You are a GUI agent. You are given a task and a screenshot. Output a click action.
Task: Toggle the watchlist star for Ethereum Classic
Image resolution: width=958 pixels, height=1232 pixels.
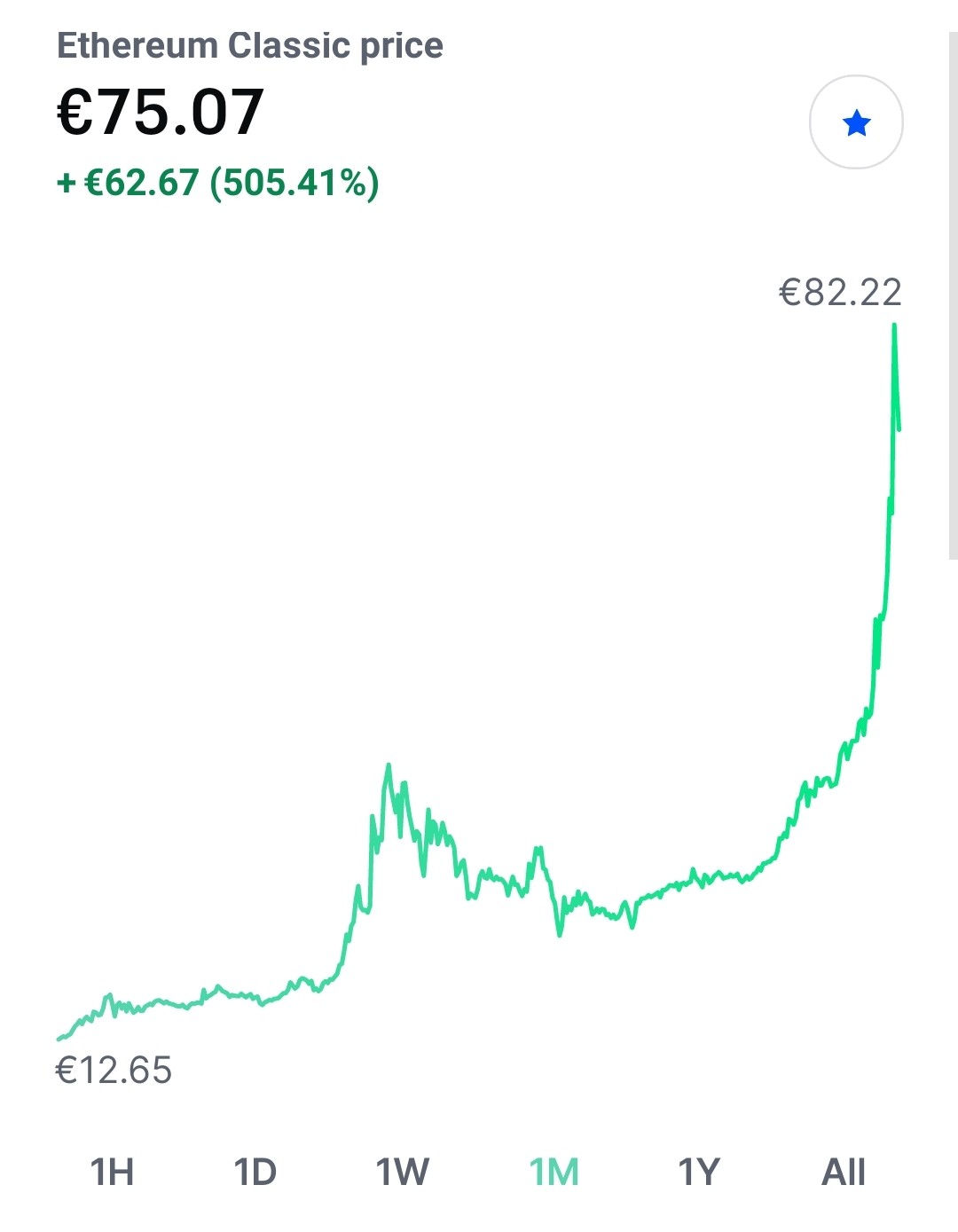tap(856, 122)
